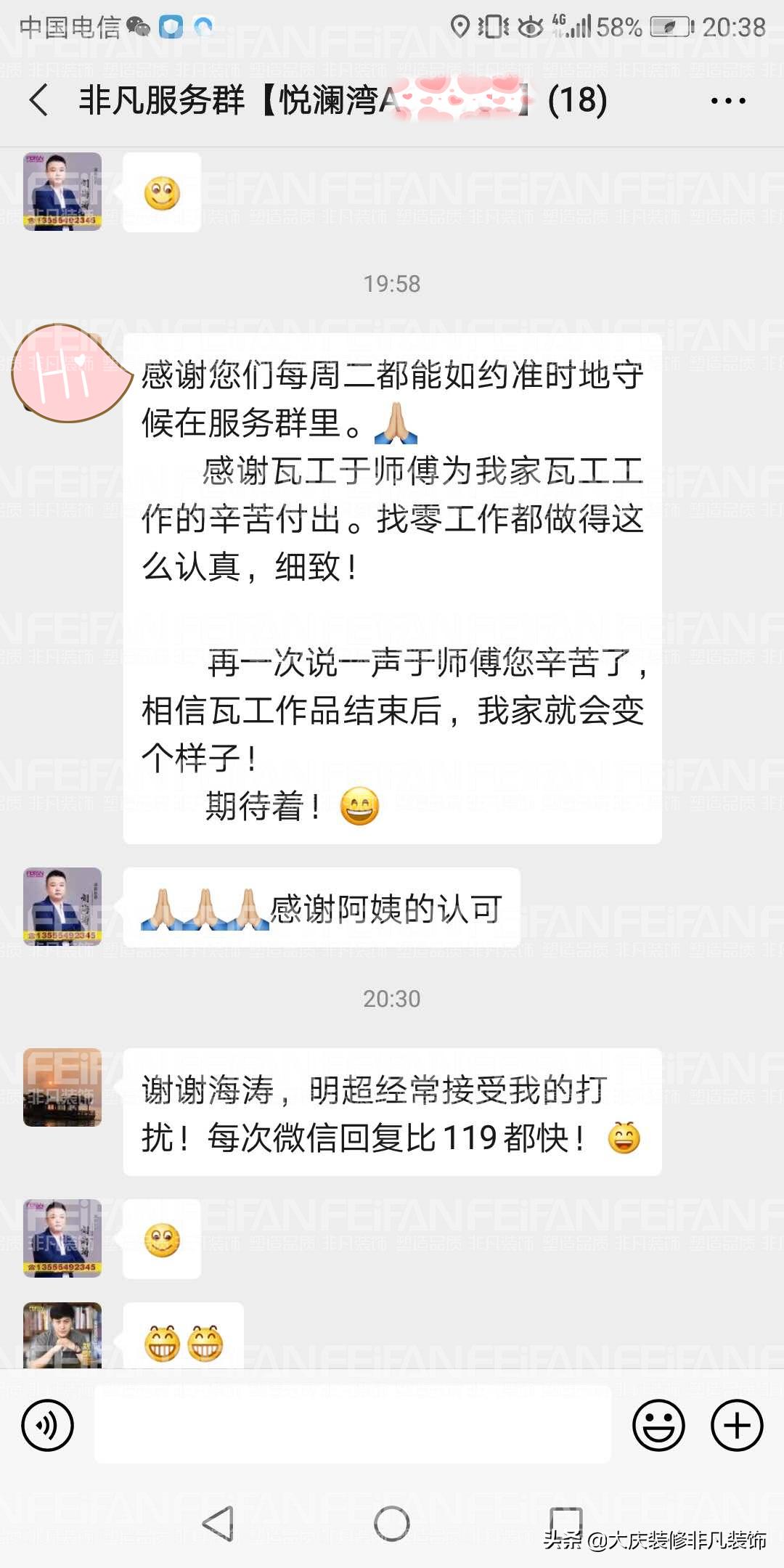The width and height of the screenshot is (784, 1568).
Task: Tap the bottom-most member avatar
Action: (x=62, y=1336)
